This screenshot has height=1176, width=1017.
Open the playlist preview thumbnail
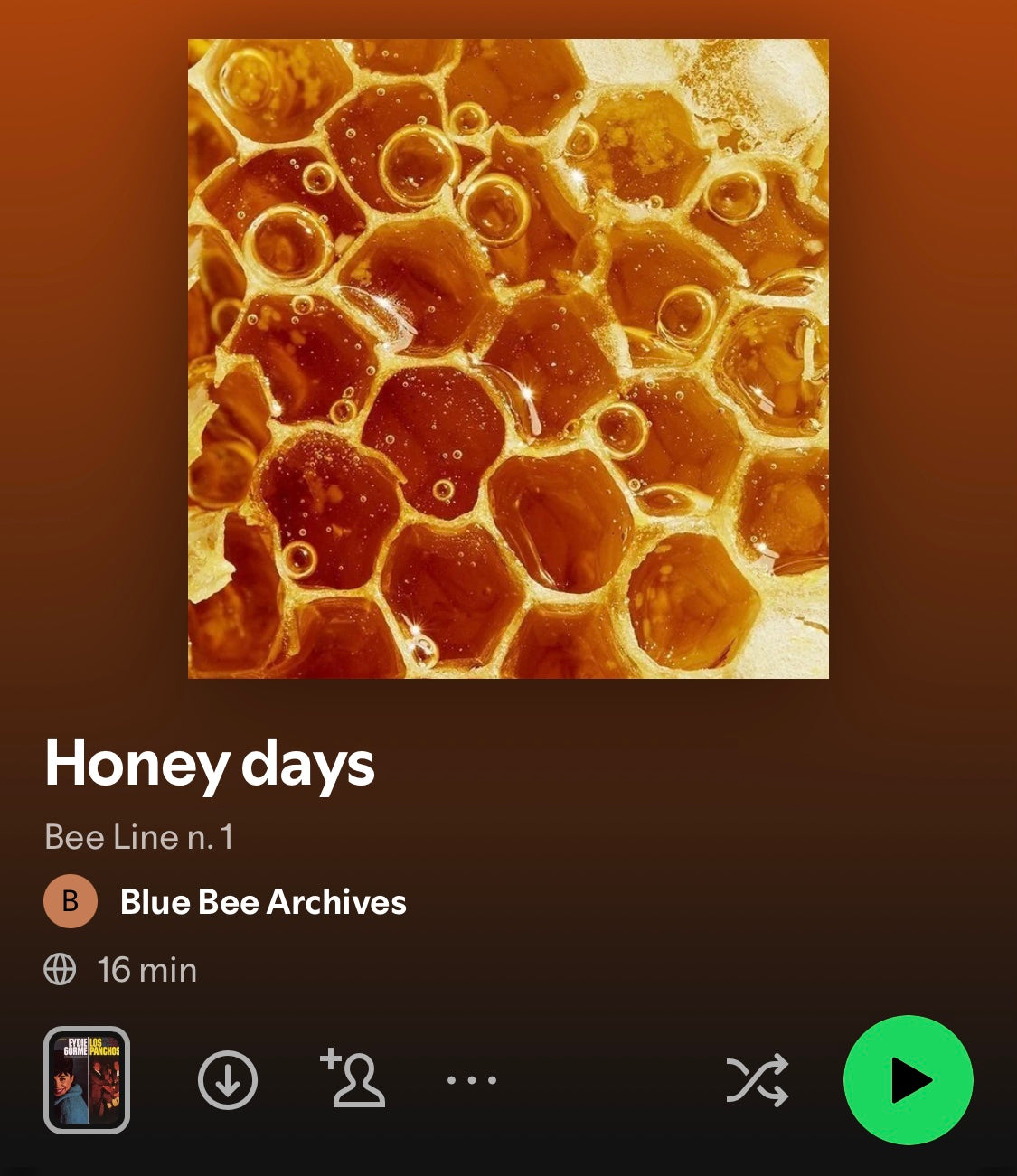click(x=87, y=1080)
